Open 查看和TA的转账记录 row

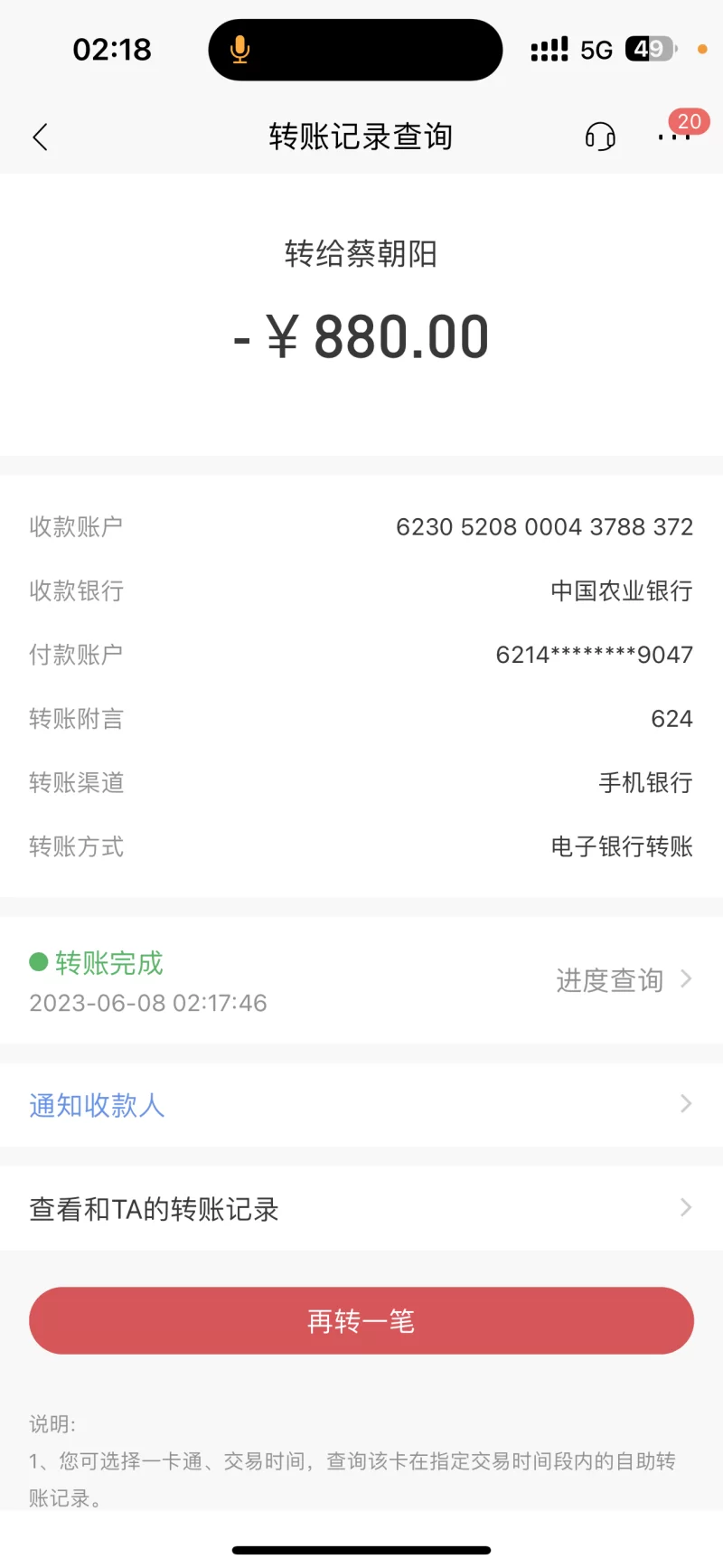click(361, 1209)
